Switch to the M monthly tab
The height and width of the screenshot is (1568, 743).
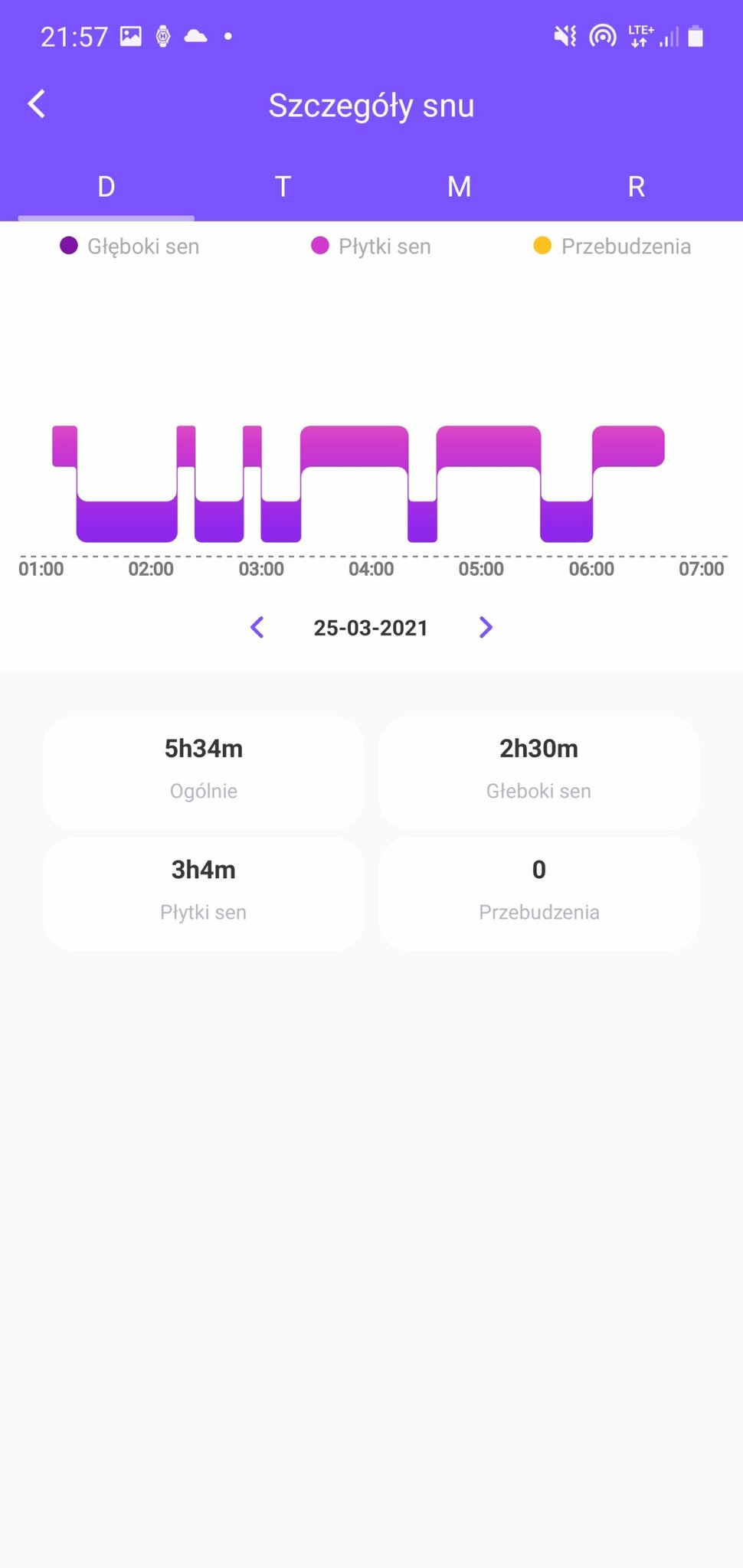click(x=459, y=187)
